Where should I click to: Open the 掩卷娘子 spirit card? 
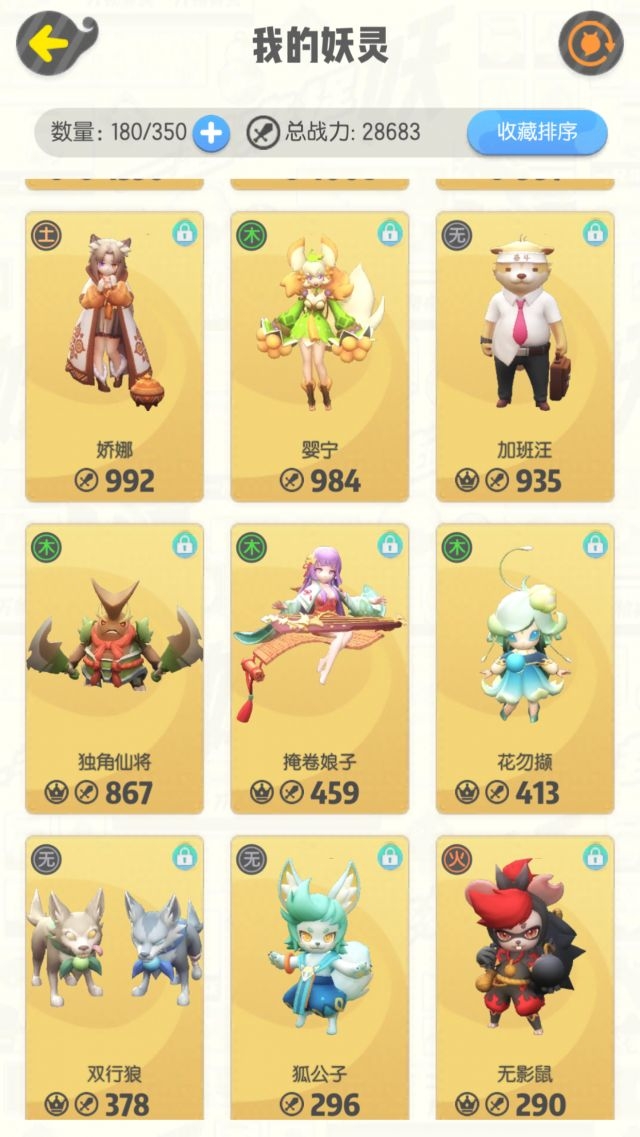pyautogui.click(x=319, y=668)
